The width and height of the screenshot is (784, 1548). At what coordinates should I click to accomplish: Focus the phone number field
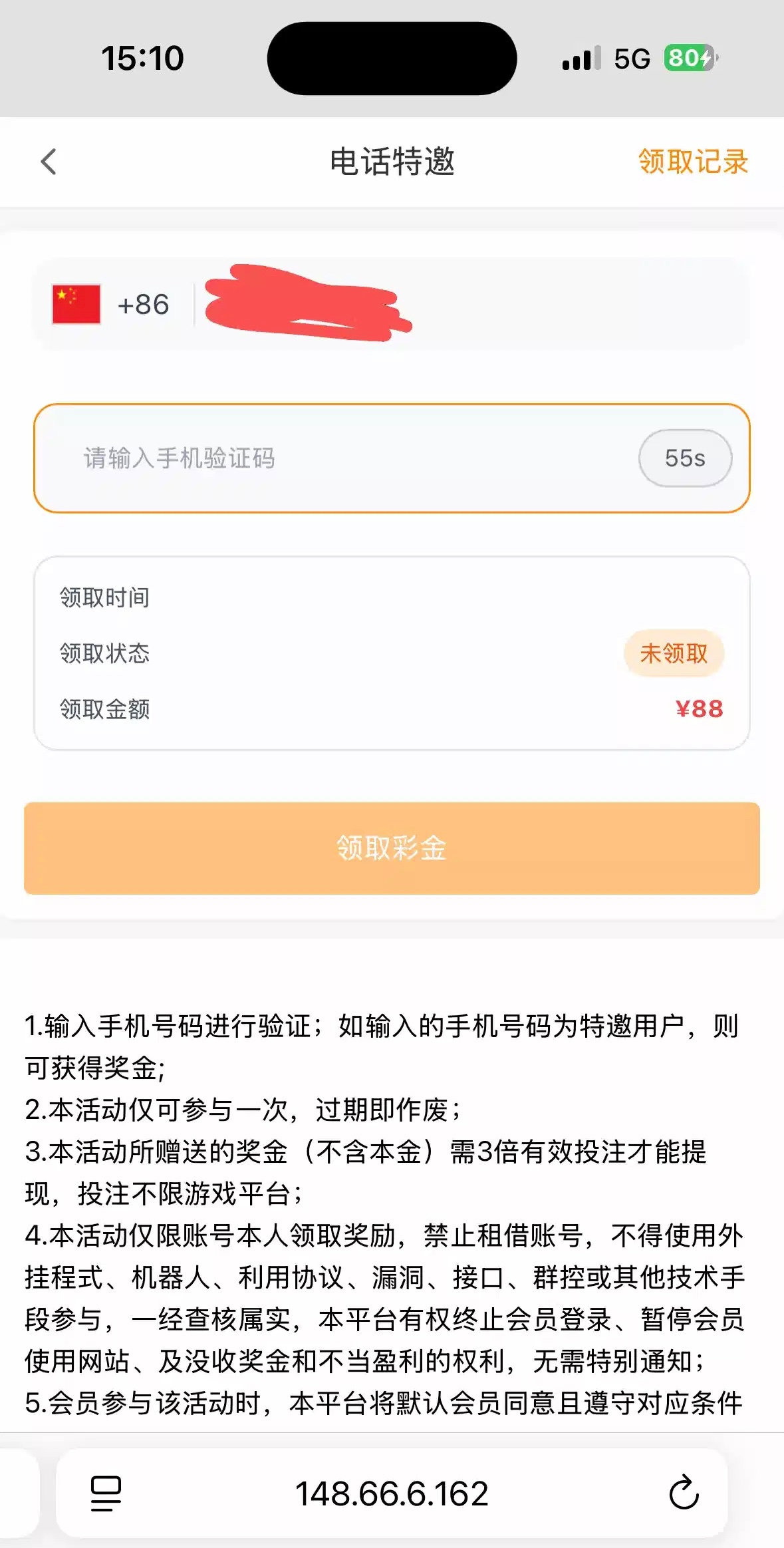[x=465, y=305]
